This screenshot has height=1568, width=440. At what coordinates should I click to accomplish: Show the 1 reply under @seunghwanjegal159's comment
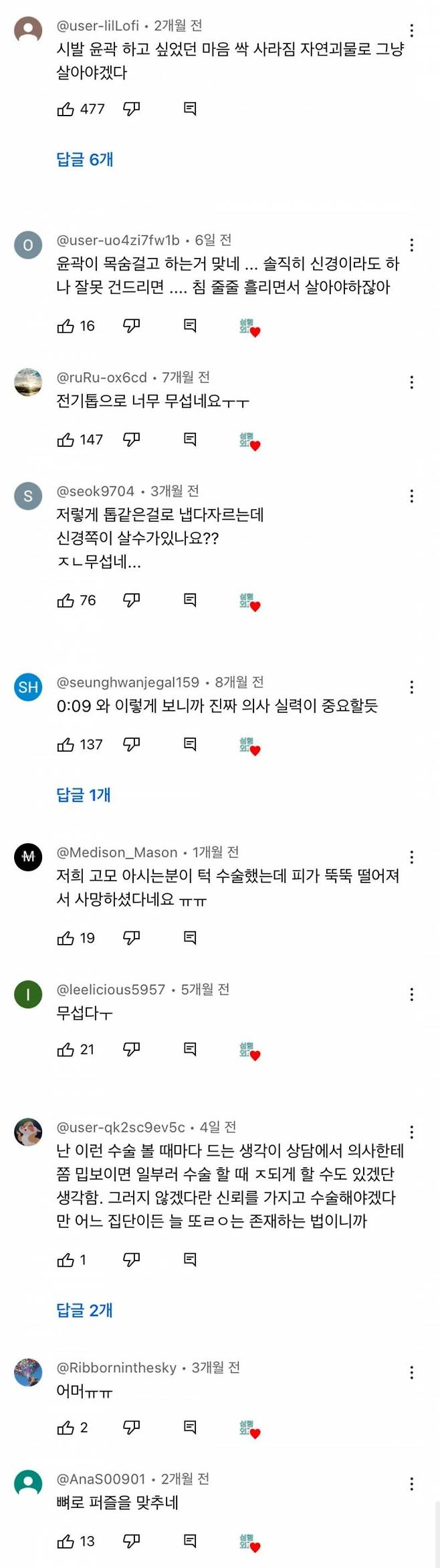click(84, 794)
